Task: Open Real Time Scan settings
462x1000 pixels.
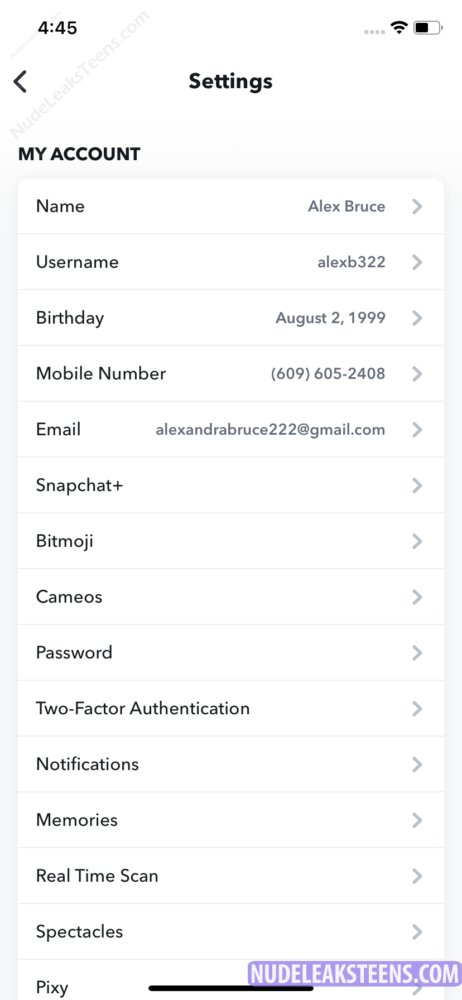Action: pyautogui.click(x=230, y=876)
